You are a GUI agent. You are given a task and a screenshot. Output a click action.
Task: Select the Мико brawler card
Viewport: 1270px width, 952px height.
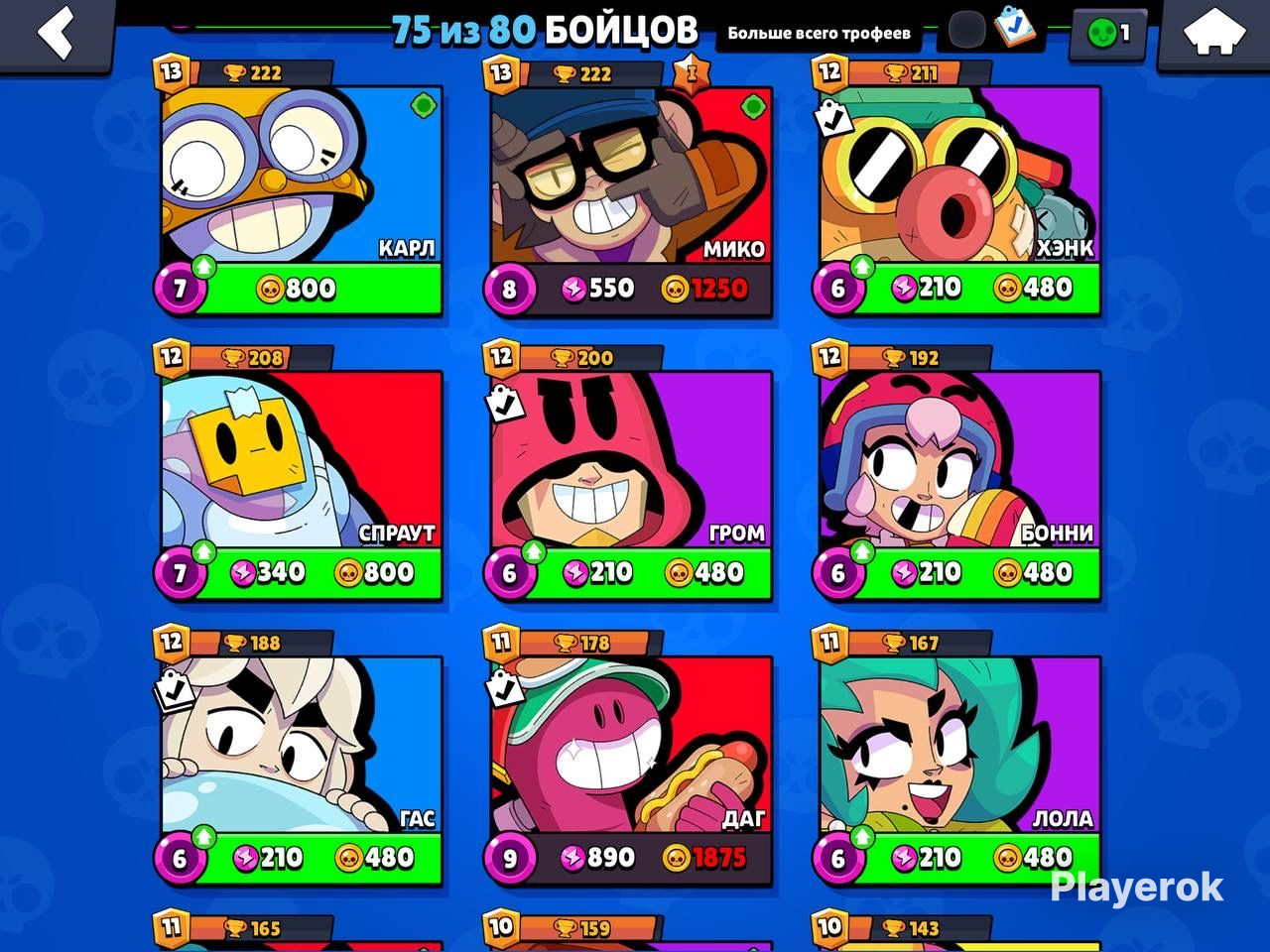coord(630,188)
